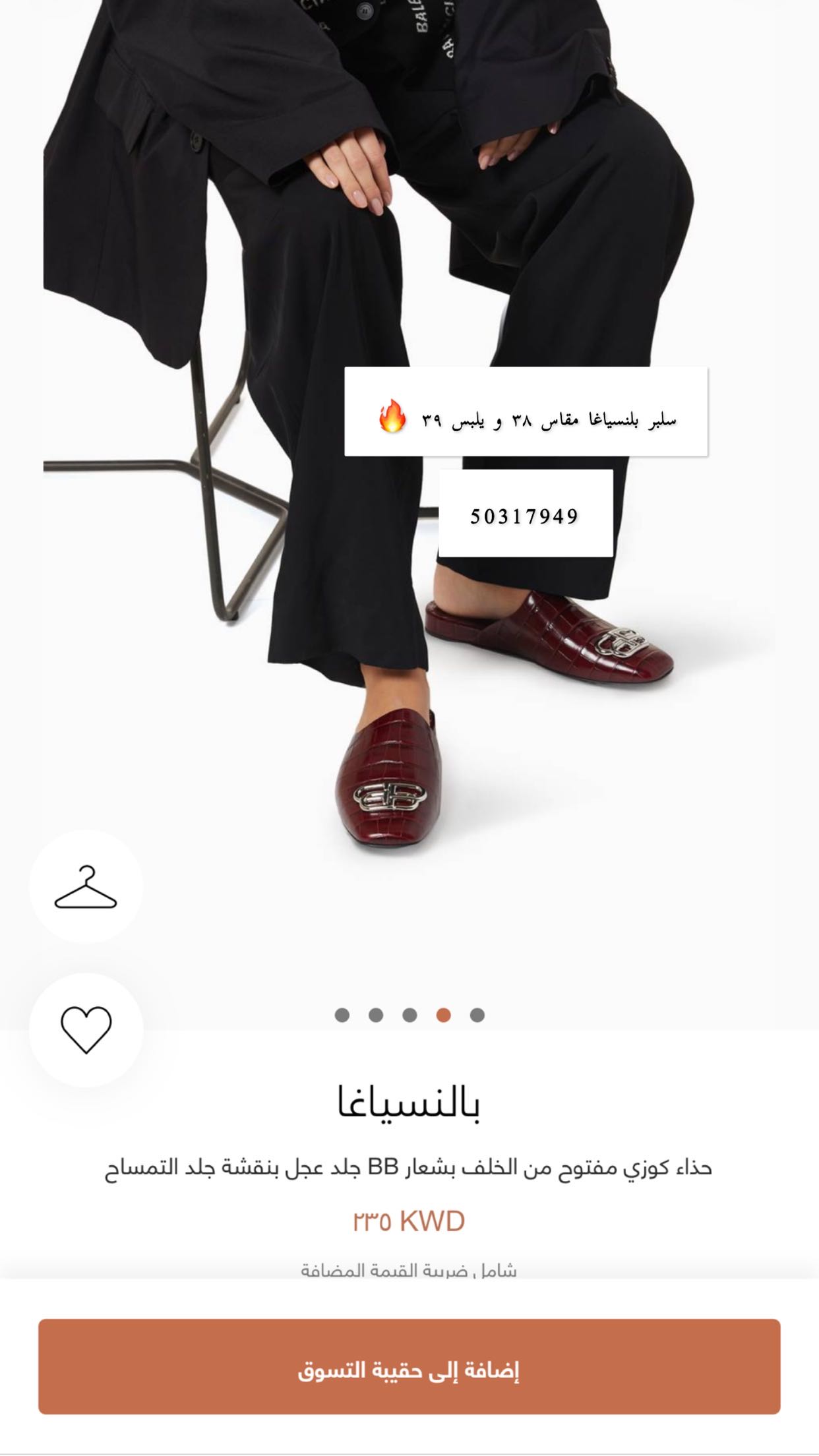The image size is (819, 1456).
Task: Add this shoe to wishlist heart
Action: 86,1029
